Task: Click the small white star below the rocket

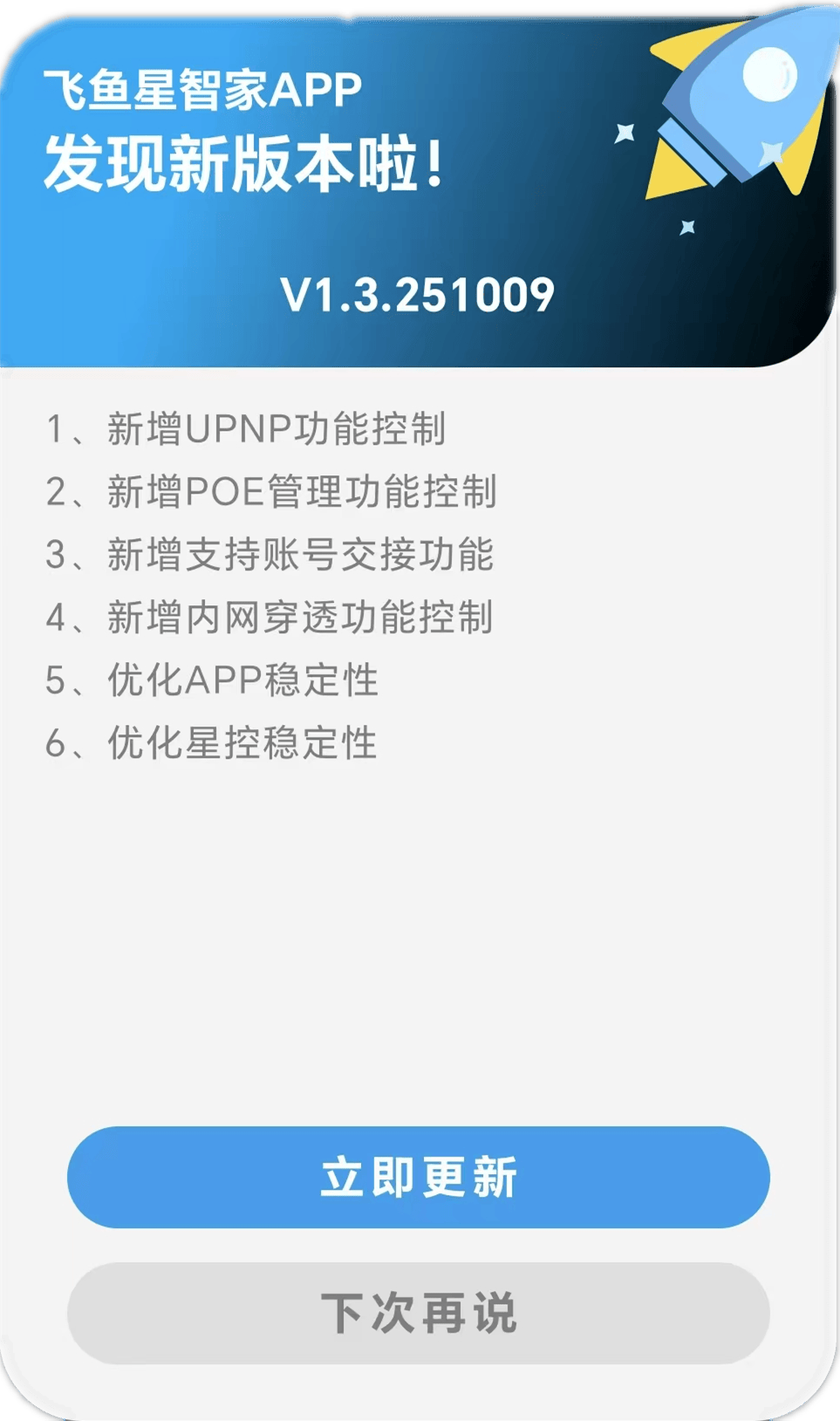Action: tap(688, 229)
